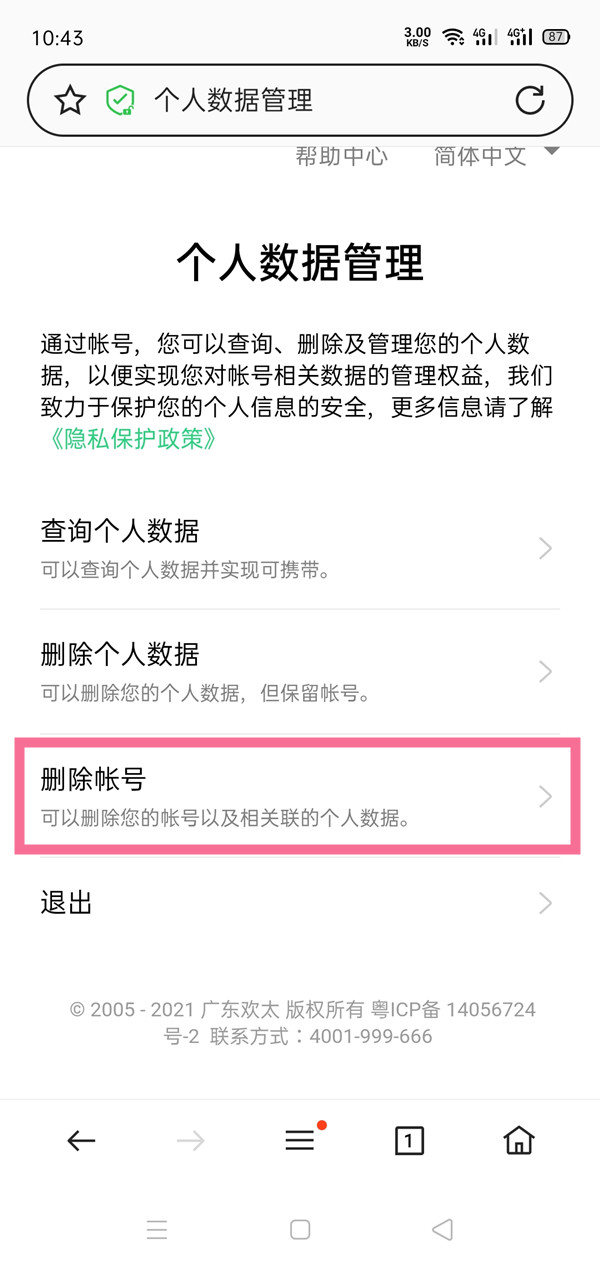600x1266 pixels.
Task: Open recent apps from system navigation bar
Action: (157, 1229)
